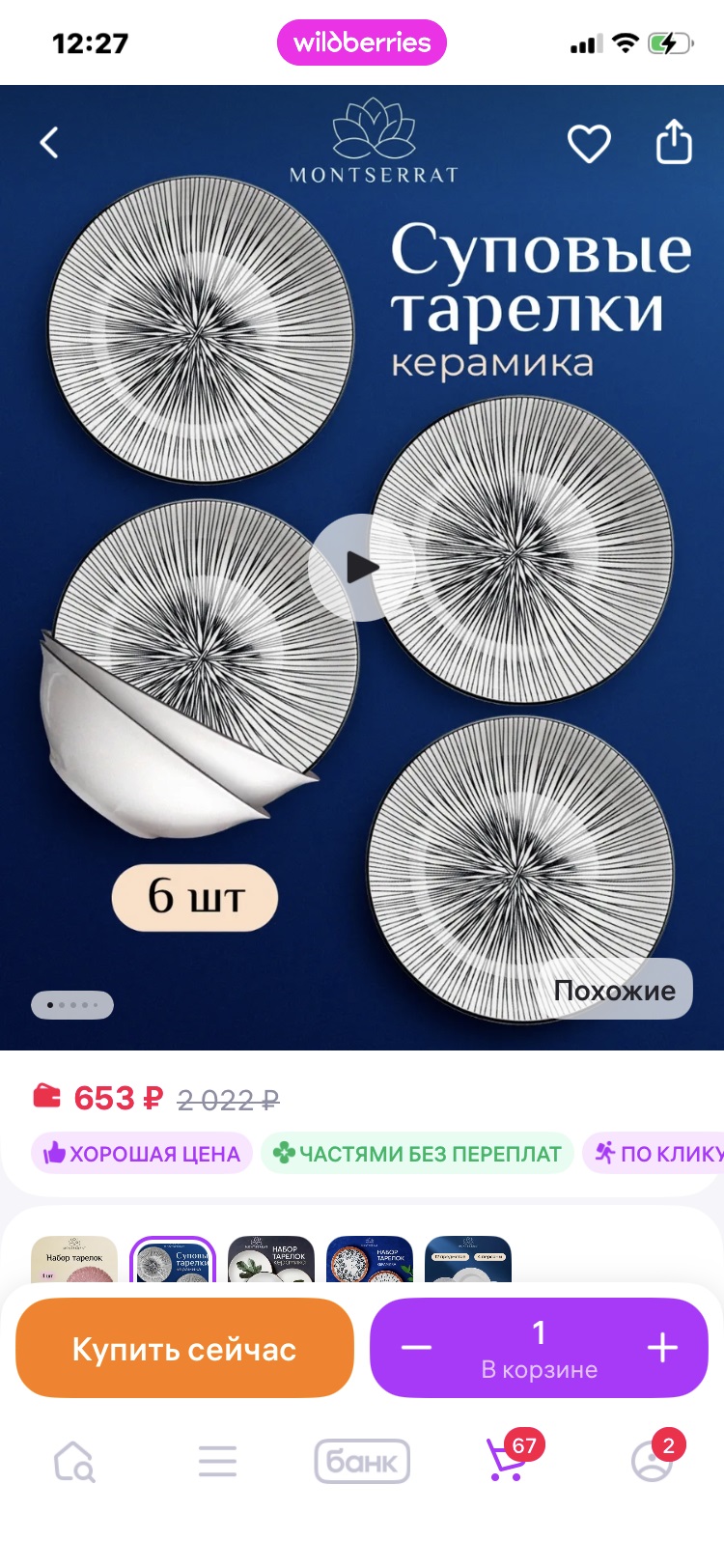724x1568 pixels.
Task: Open the catalog menu tab
Action: click(217, 1462)
